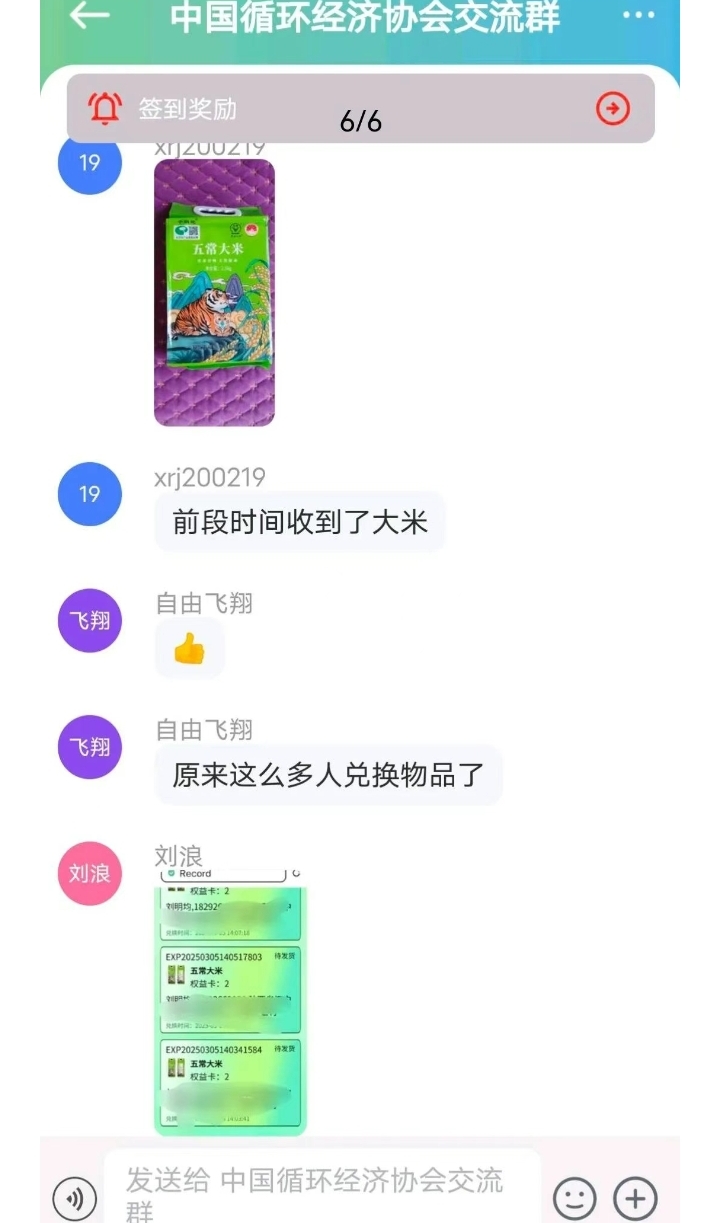Image resolution: width=720 pixels, height=1223 pixels.
Task: Go back using the top arrow
Action: [x=90, y=15]
